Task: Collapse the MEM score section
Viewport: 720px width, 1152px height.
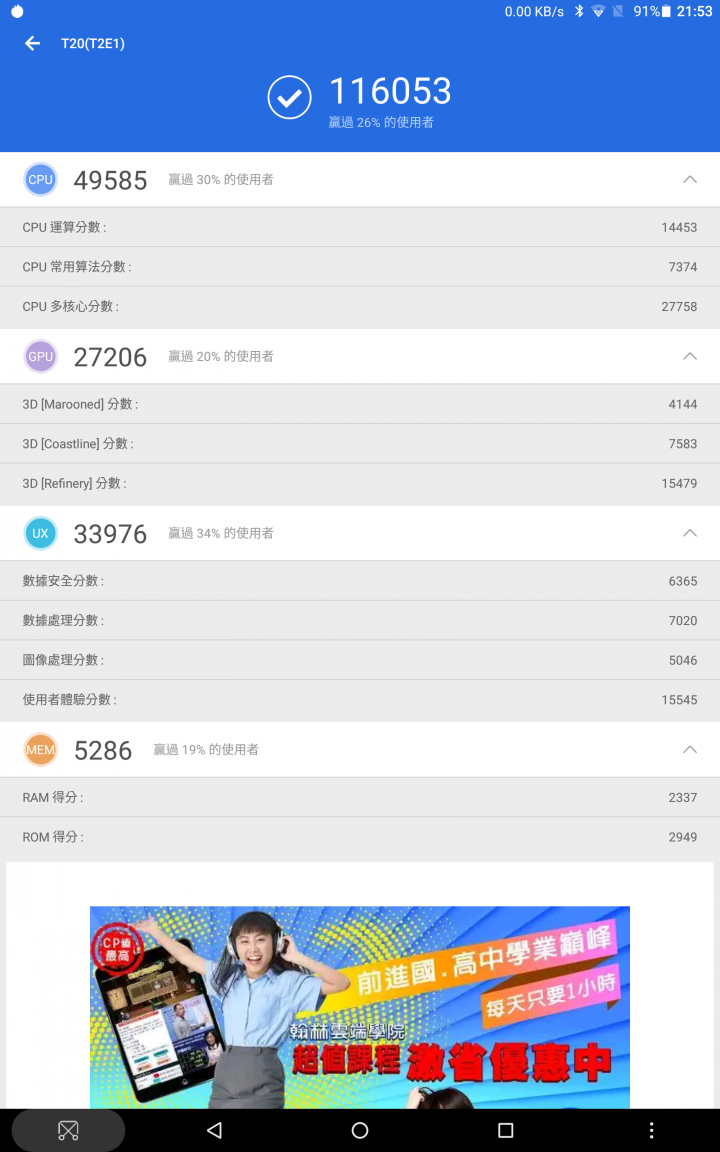Action: (689, 750)
